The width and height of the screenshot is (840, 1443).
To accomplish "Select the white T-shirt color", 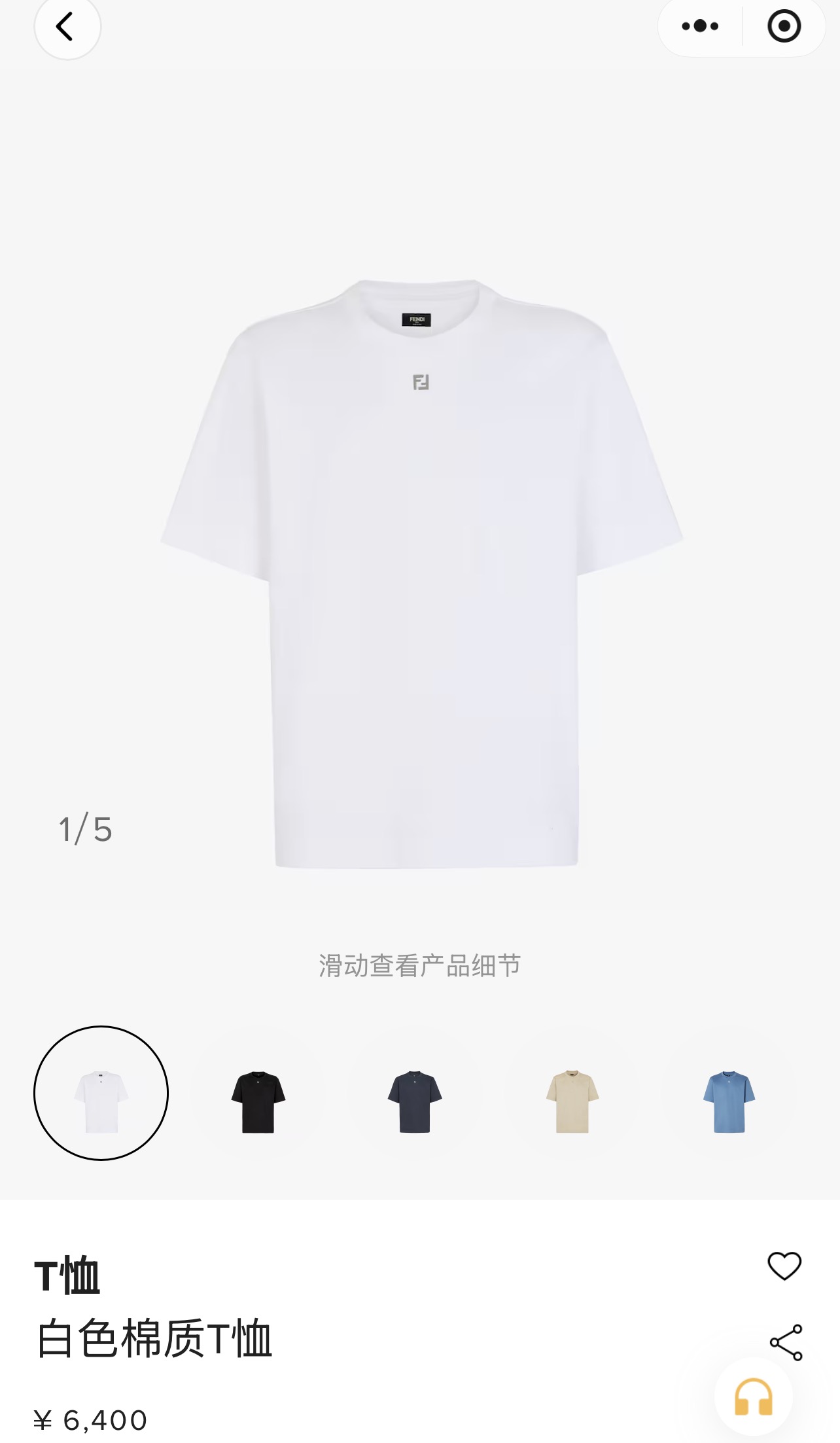I will coord(101,1093).
